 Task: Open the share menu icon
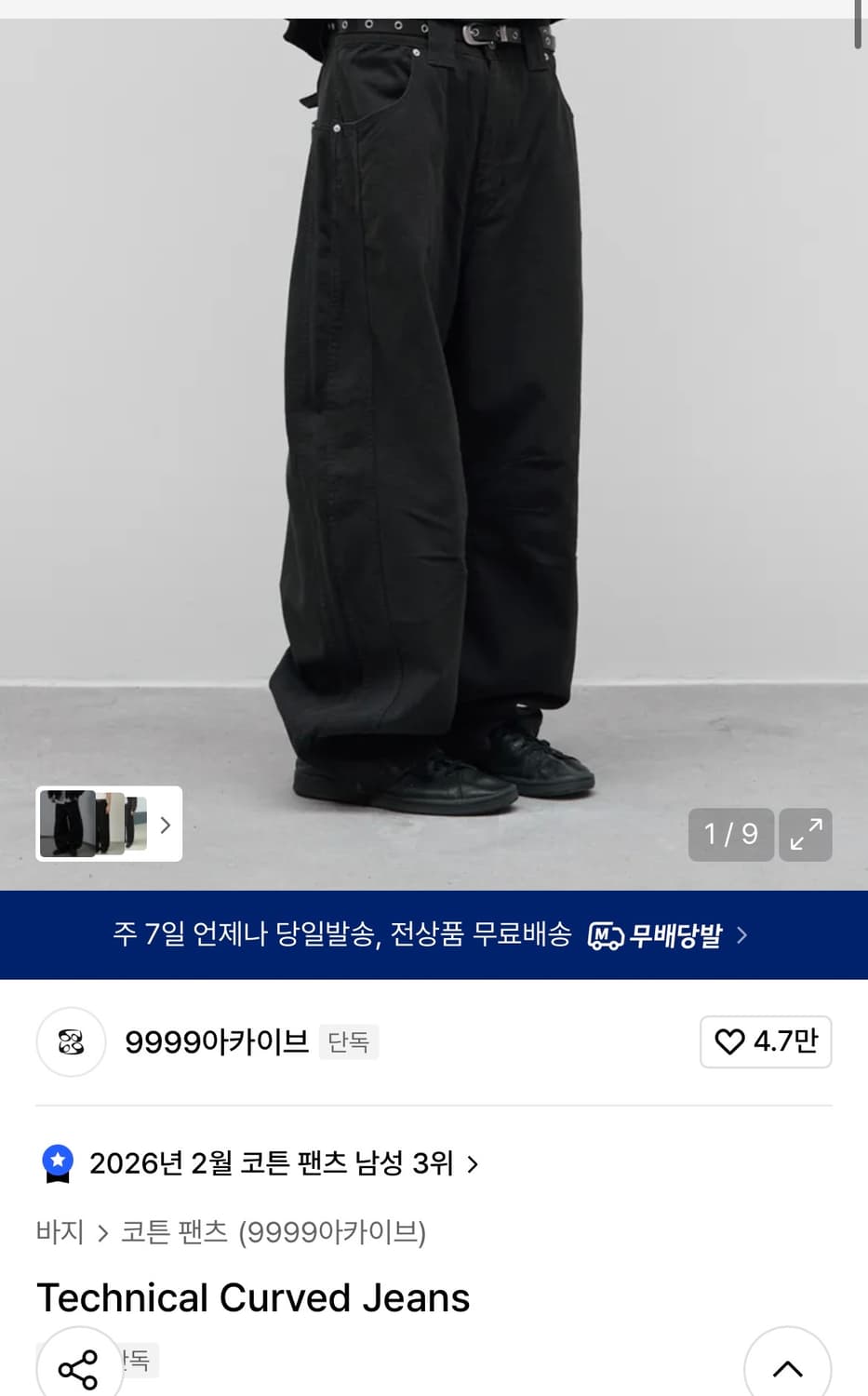(78, 1368)
